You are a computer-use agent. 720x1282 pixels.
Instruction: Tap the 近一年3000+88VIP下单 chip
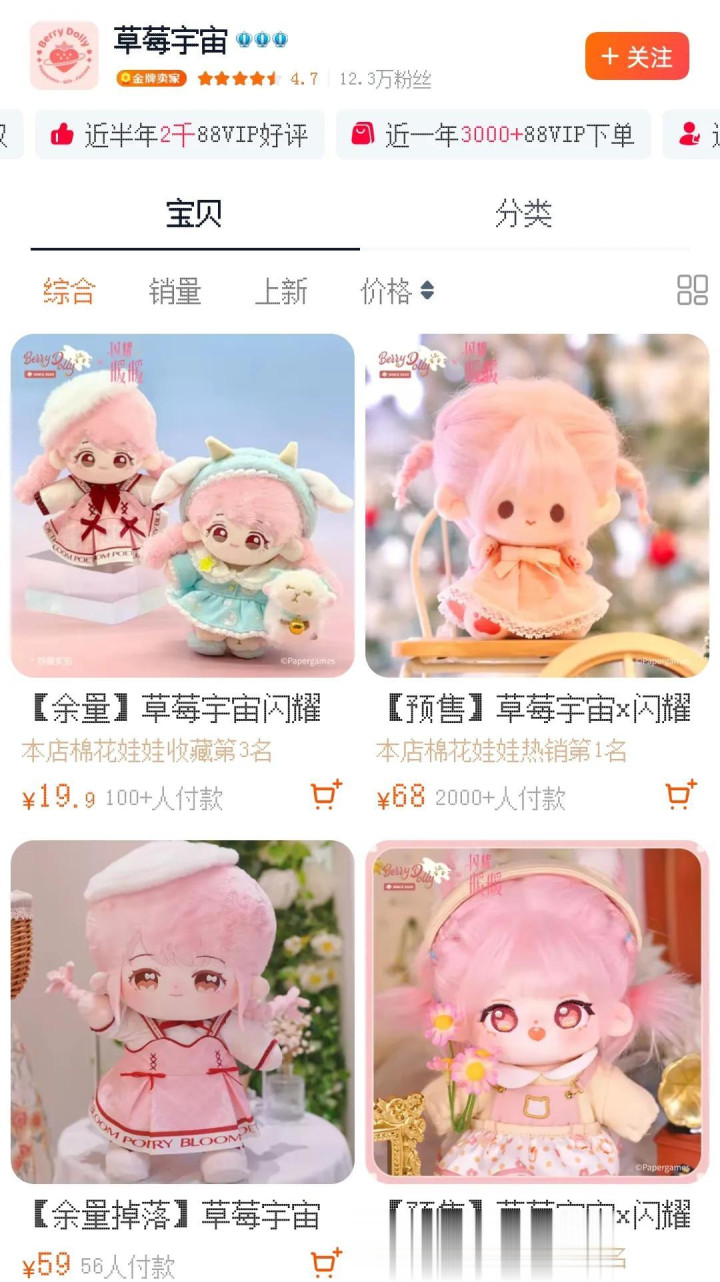pyautogui.click(x=493, y=135)
